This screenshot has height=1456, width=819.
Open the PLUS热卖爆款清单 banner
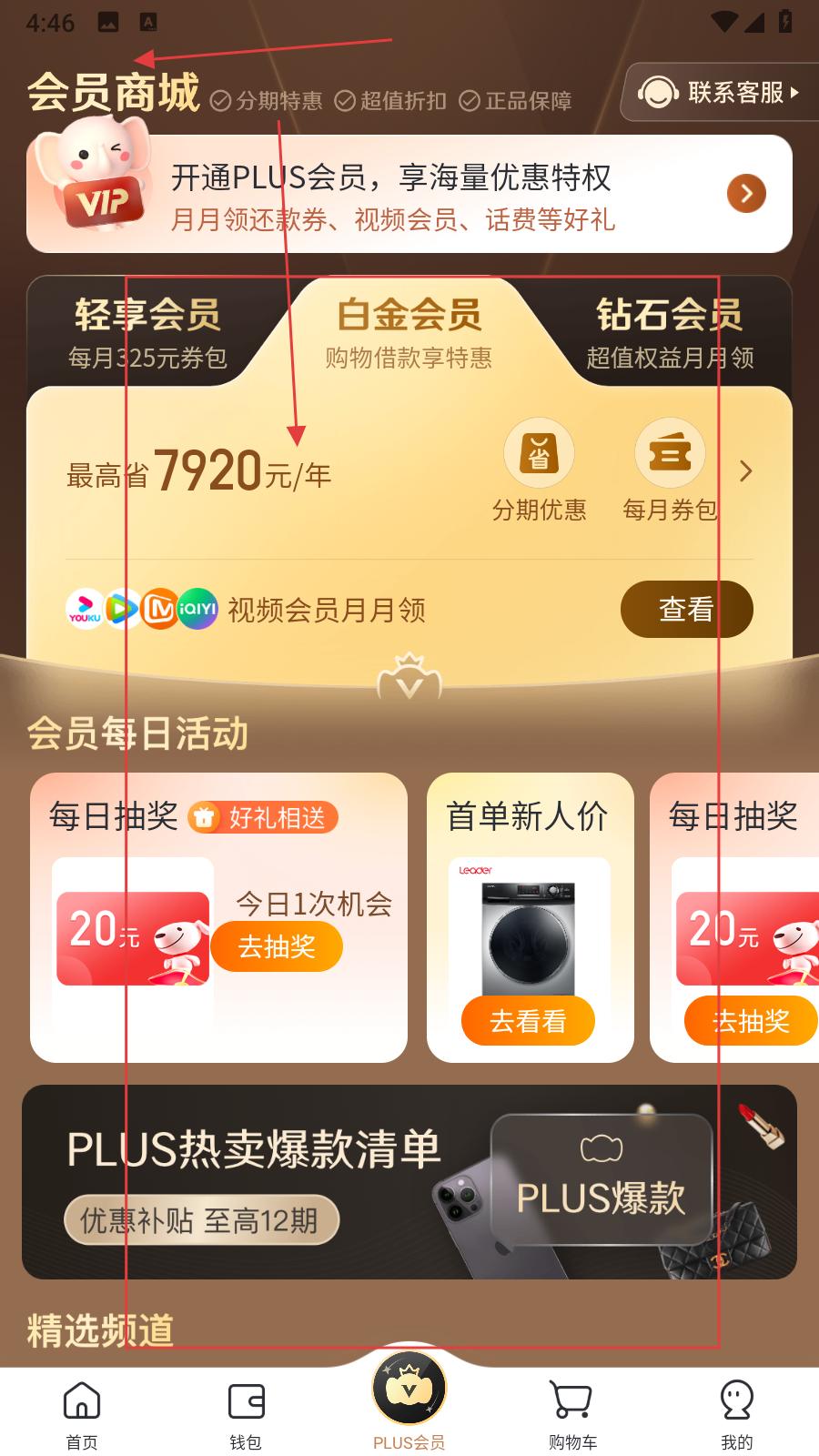tap(409, 1181)
